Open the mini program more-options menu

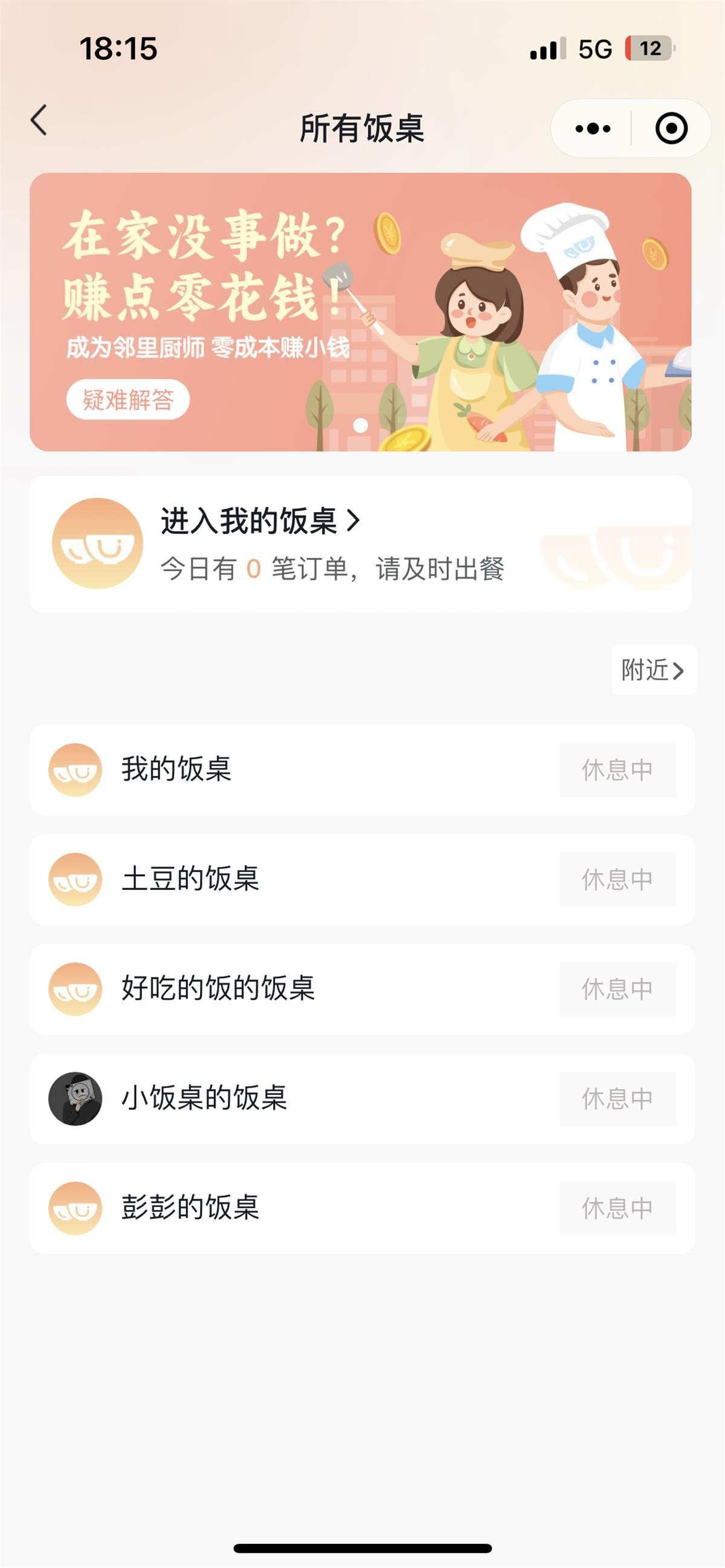pyautogui.click(x=592, y=129)
